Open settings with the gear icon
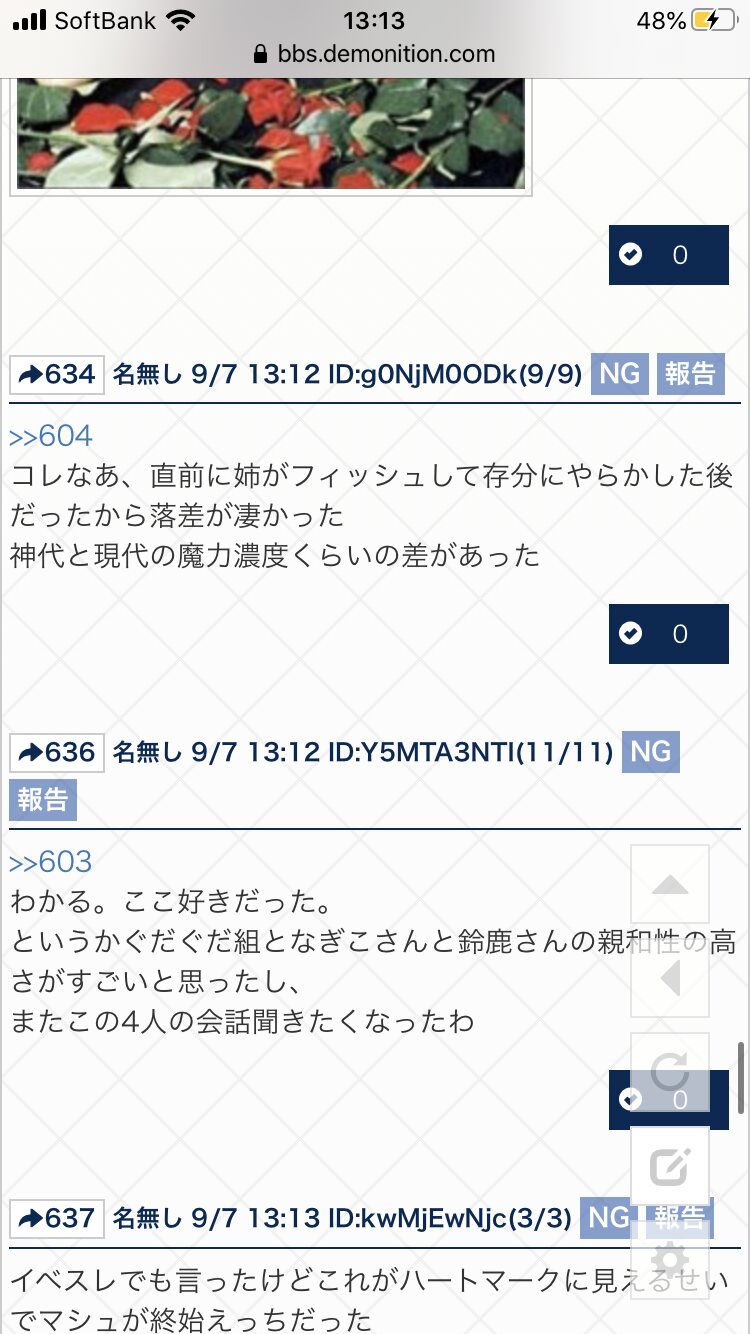Viewport: 750px width, 1334px height. pyautogui.click(x=669, y=1258)
